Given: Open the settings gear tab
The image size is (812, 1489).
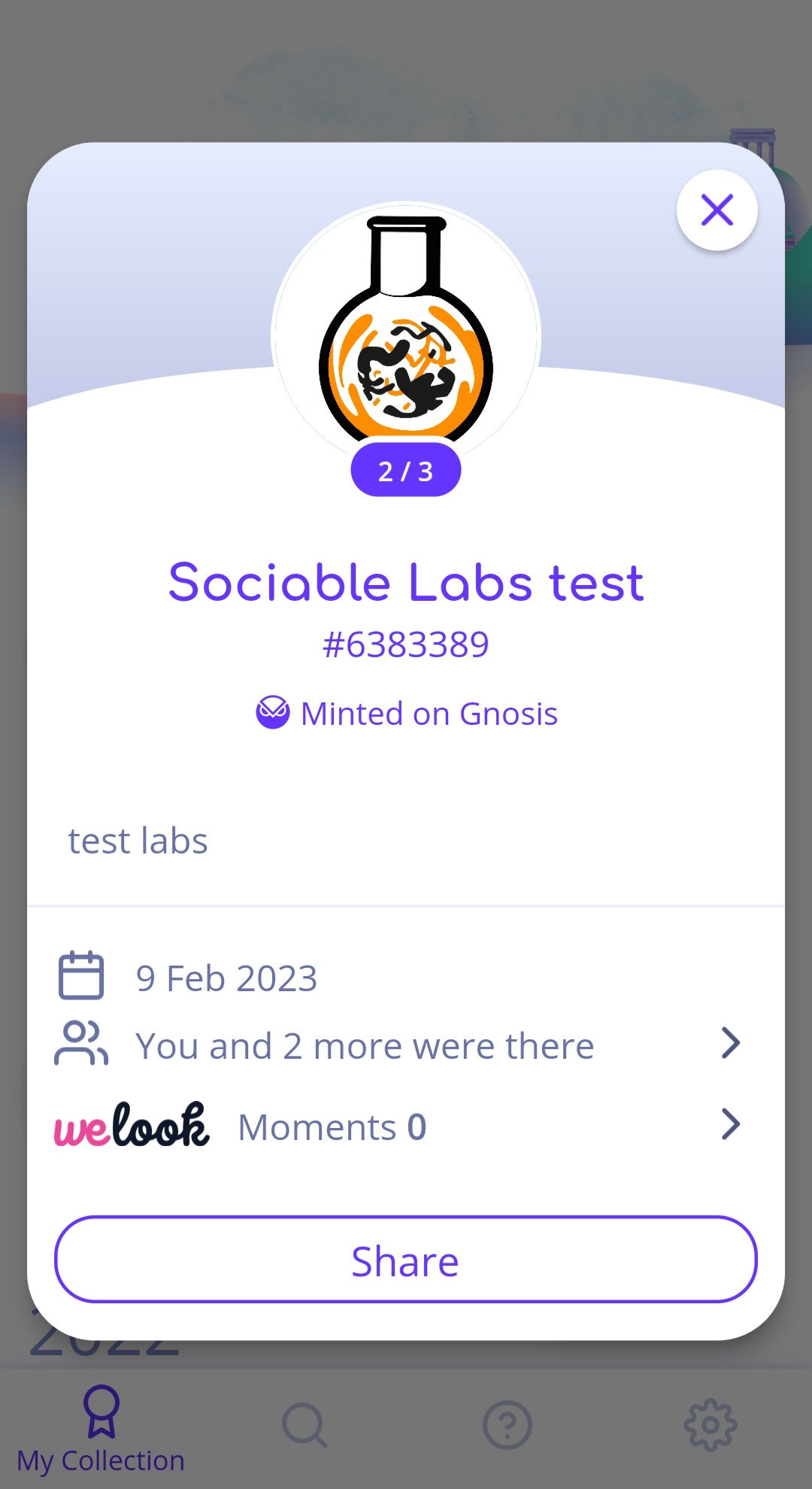Looking at the screenshot, I should pyautogui.click(x=710, y=1425).
